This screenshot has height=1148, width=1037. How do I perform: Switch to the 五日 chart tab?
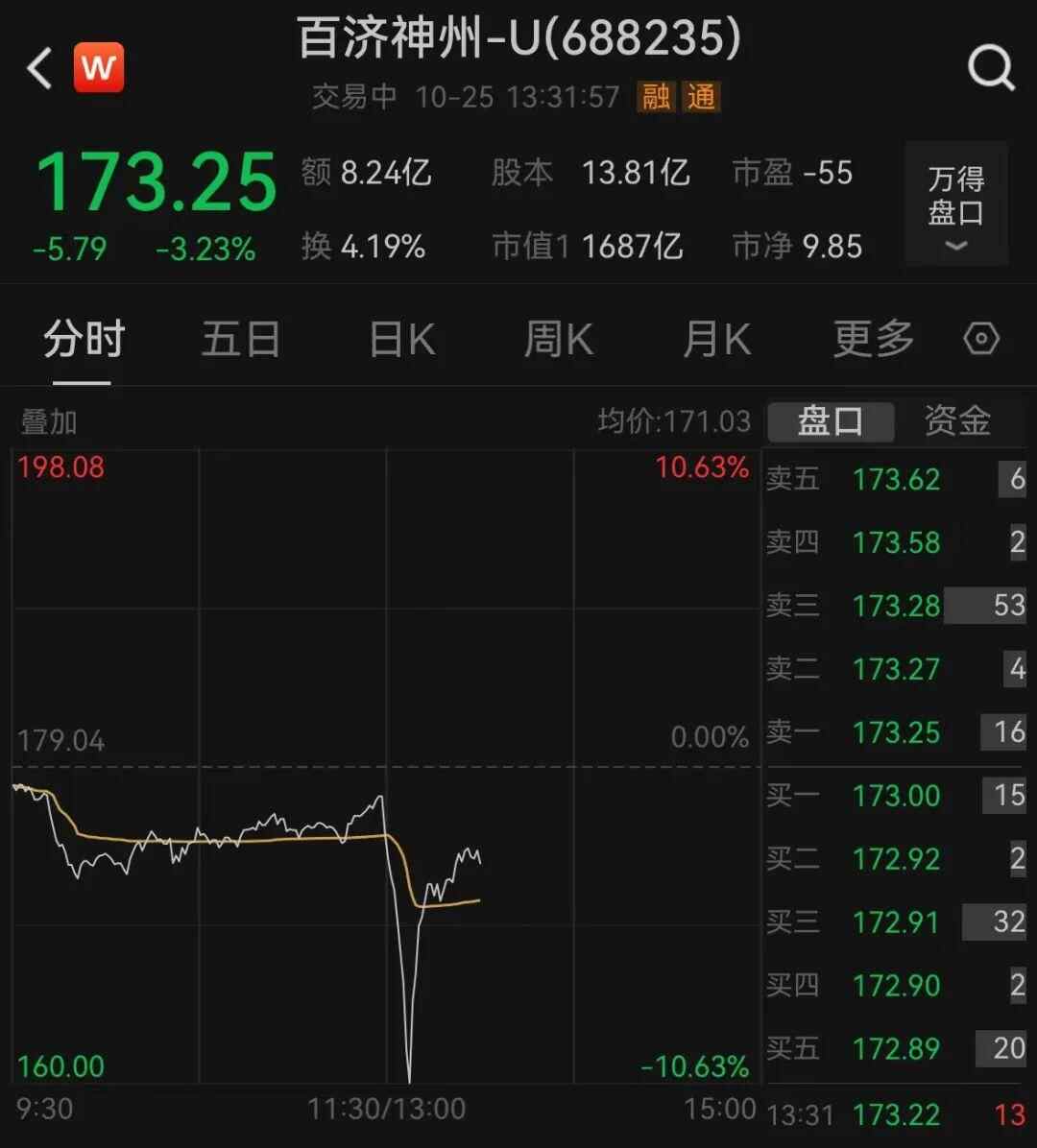[x=241, y=340]
